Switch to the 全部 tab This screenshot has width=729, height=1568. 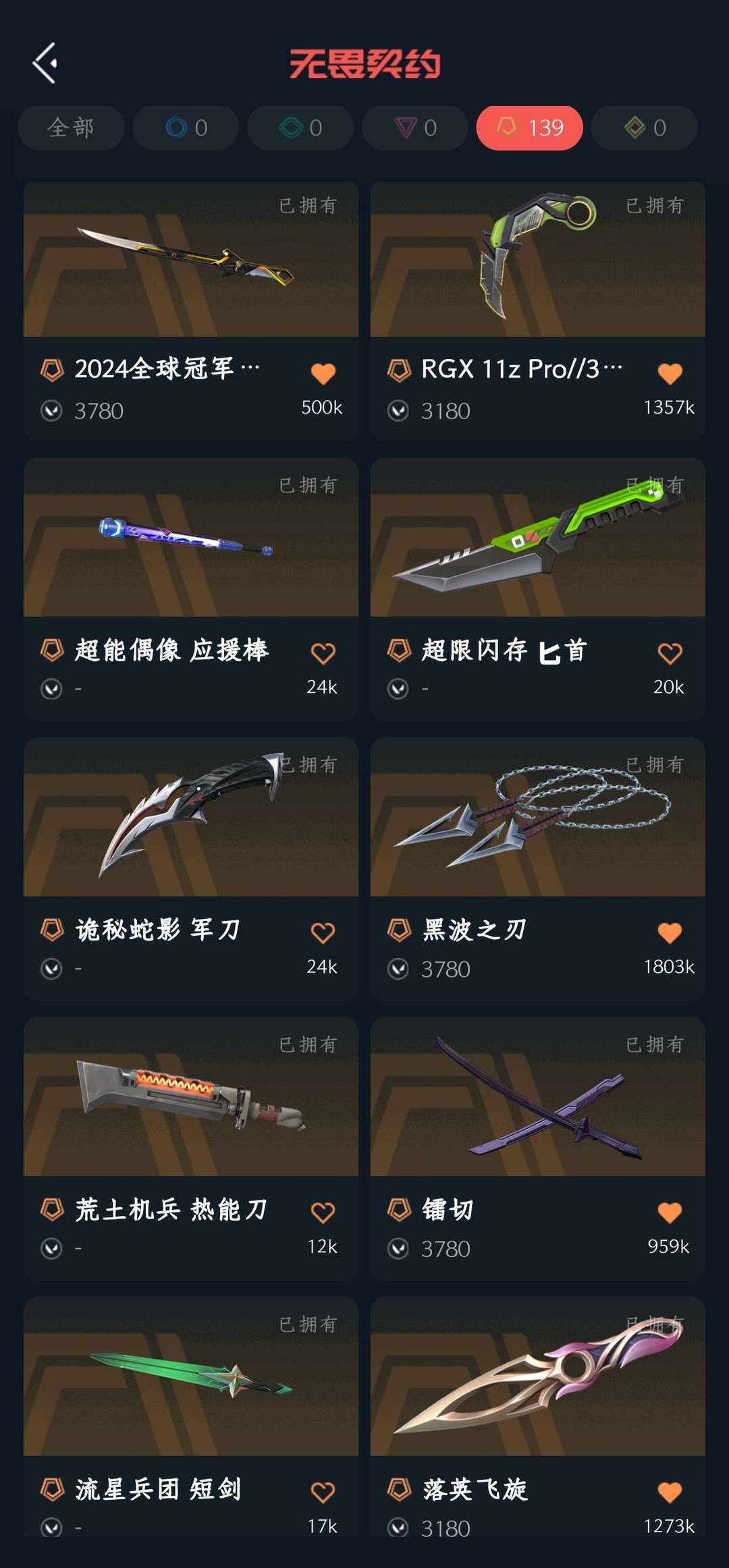[x=70, y=126]
